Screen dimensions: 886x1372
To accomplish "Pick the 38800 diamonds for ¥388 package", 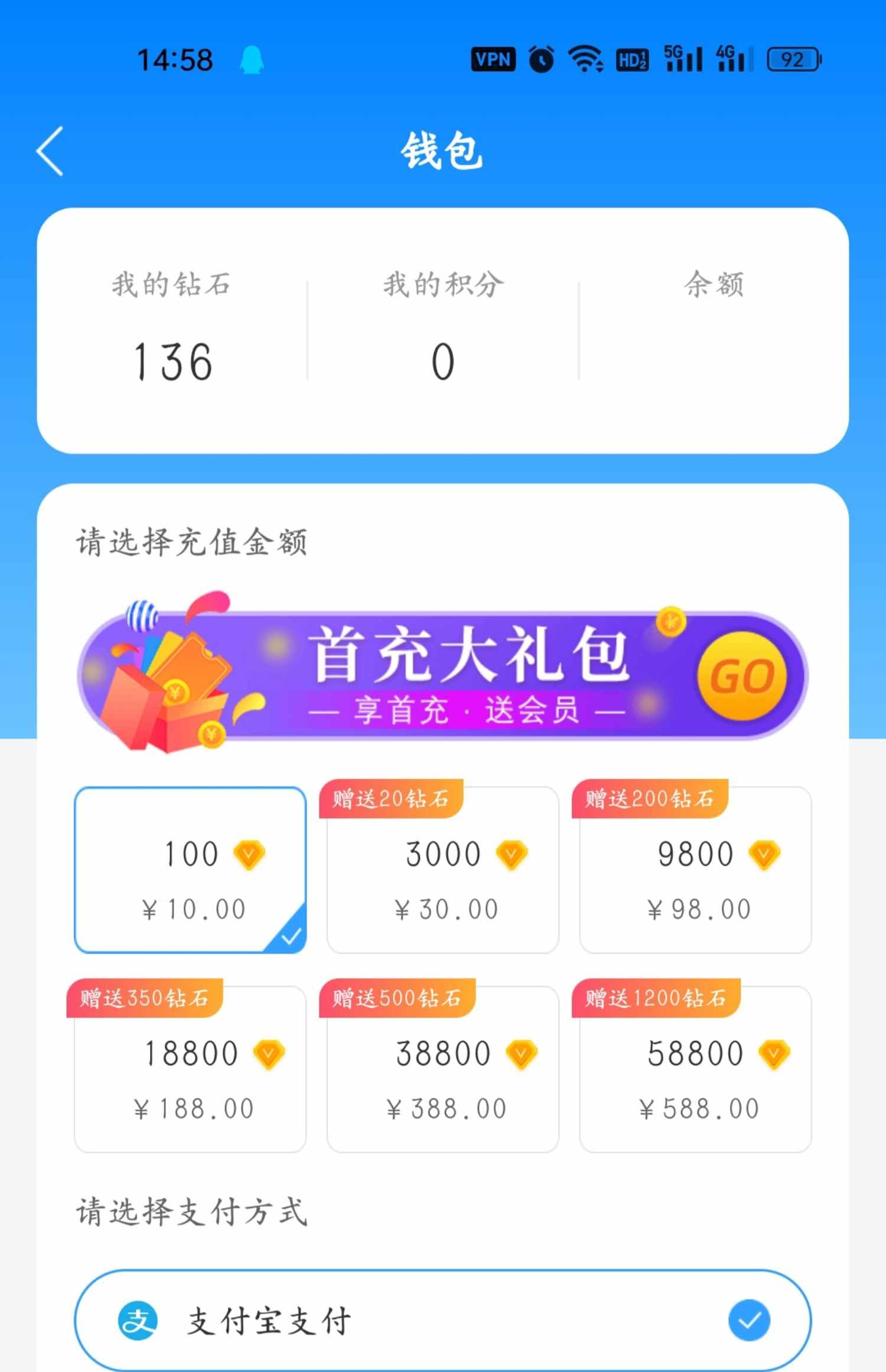I will [443, 1069].
